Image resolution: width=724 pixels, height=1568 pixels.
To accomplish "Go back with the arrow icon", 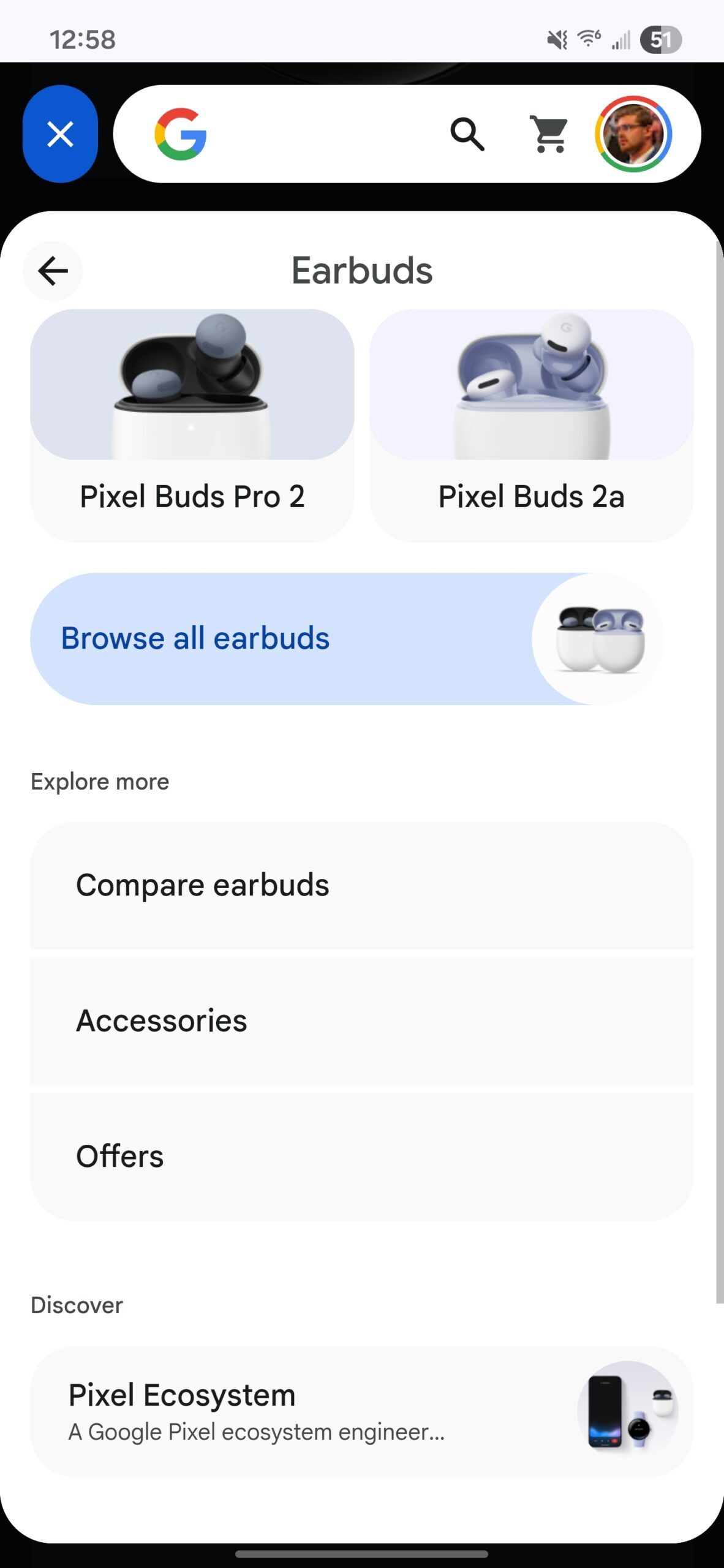I will click(53, 271).
